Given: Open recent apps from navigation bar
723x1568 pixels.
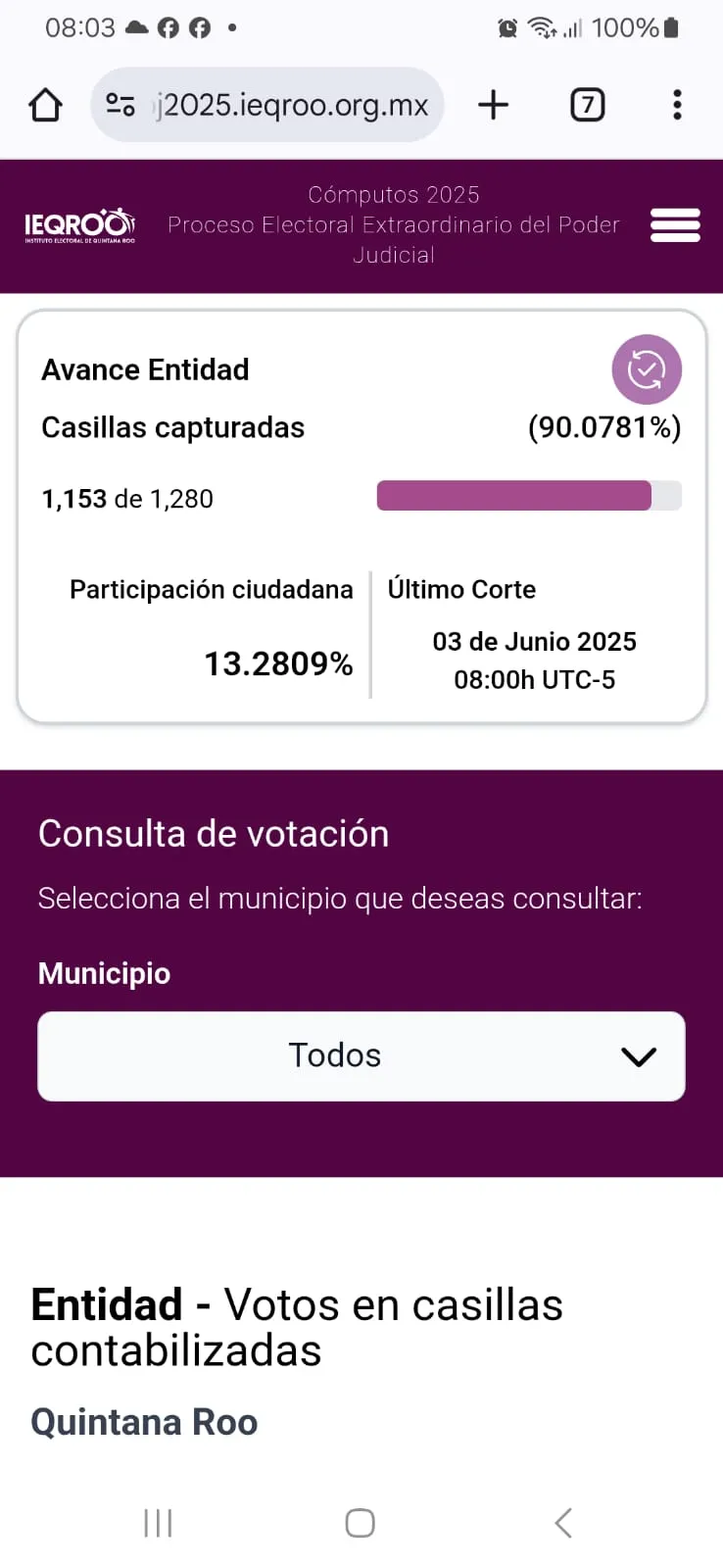Looking at the screenshot, I should [x=158, y=1523].
